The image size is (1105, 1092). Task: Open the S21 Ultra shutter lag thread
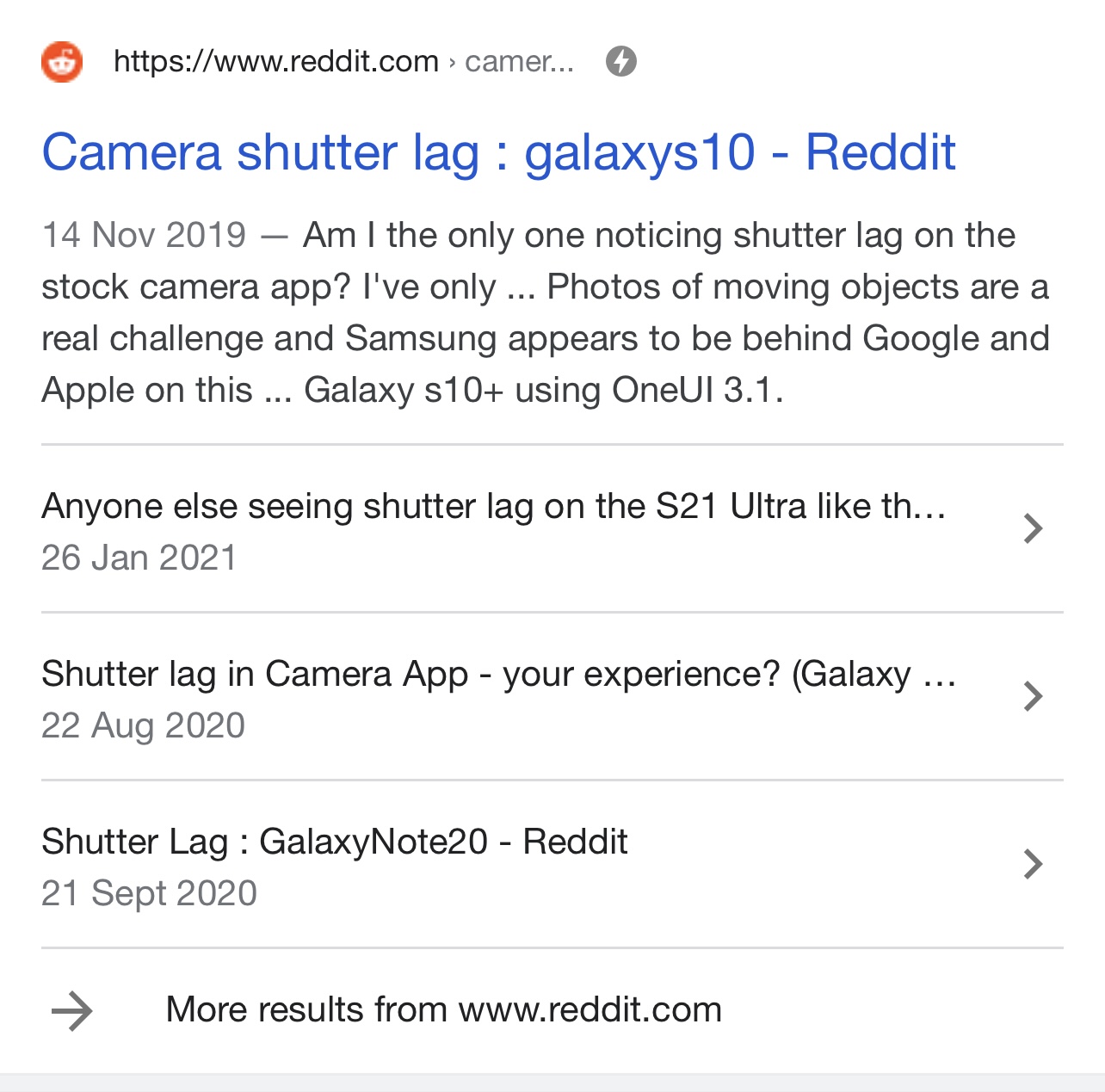click(493, 507)
